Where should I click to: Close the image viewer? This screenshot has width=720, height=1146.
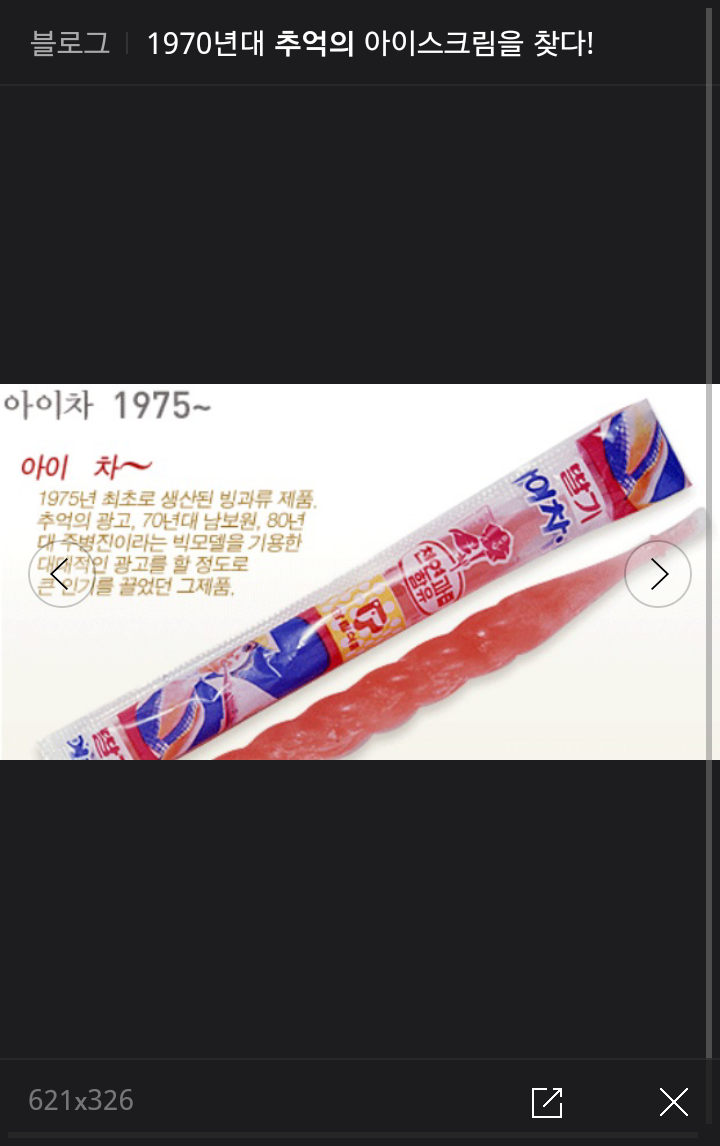point(674,1102)
